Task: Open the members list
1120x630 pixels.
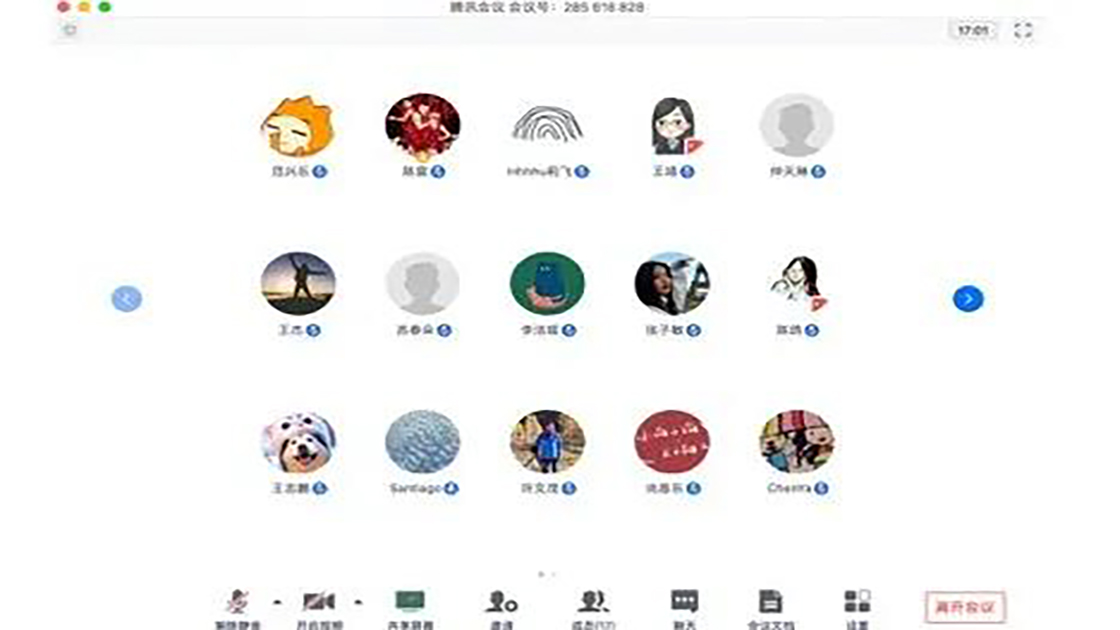Action: pyautogui.click(x=593, y=603)
